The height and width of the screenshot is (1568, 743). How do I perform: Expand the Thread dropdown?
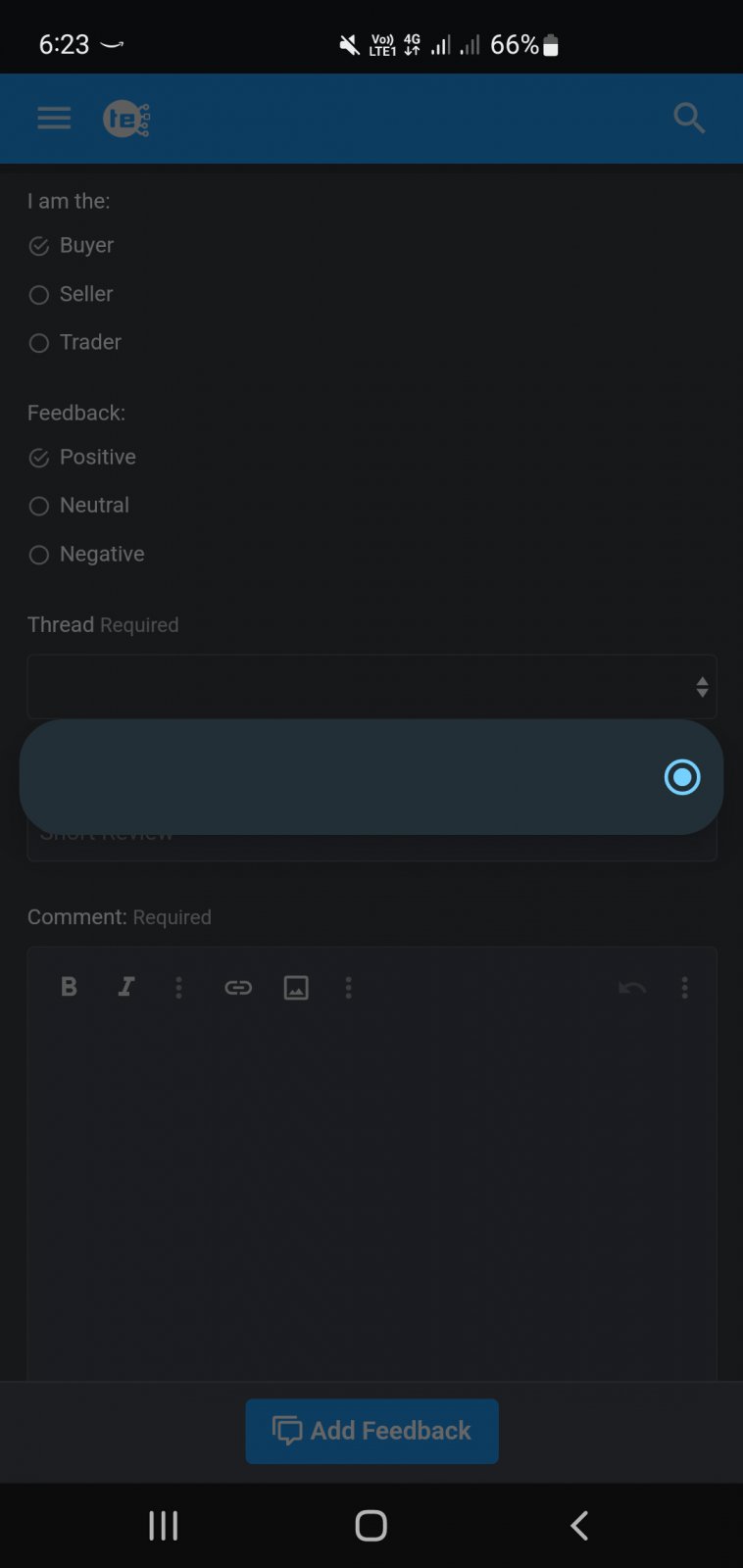pos(371,686)
